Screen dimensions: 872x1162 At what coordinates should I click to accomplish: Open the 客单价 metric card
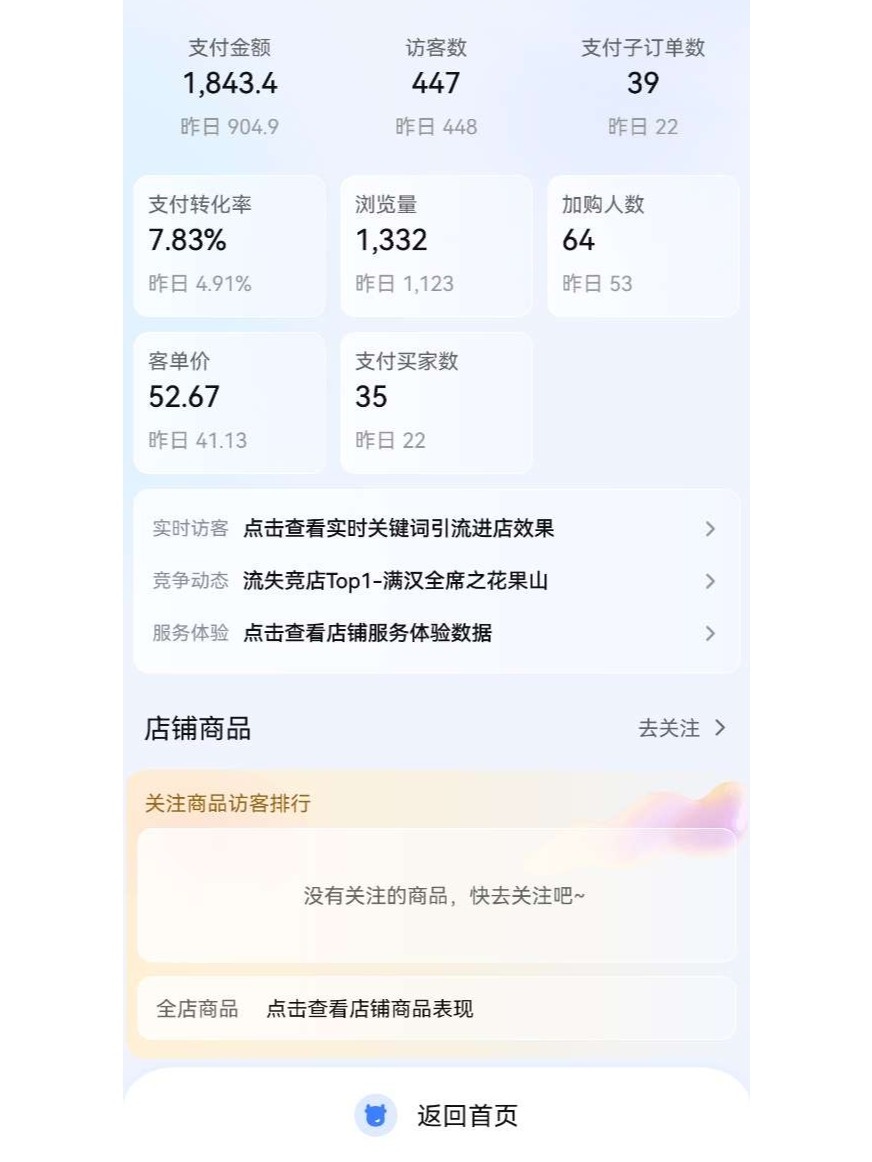coord(229,402)
